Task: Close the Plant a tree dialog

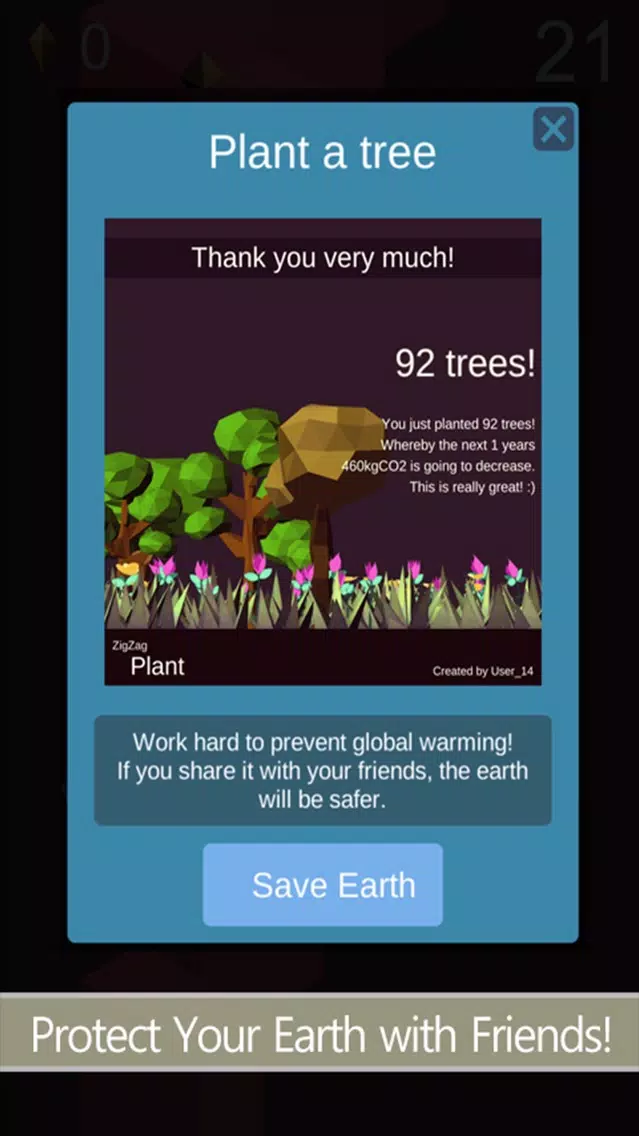Action: pos(553,130)
